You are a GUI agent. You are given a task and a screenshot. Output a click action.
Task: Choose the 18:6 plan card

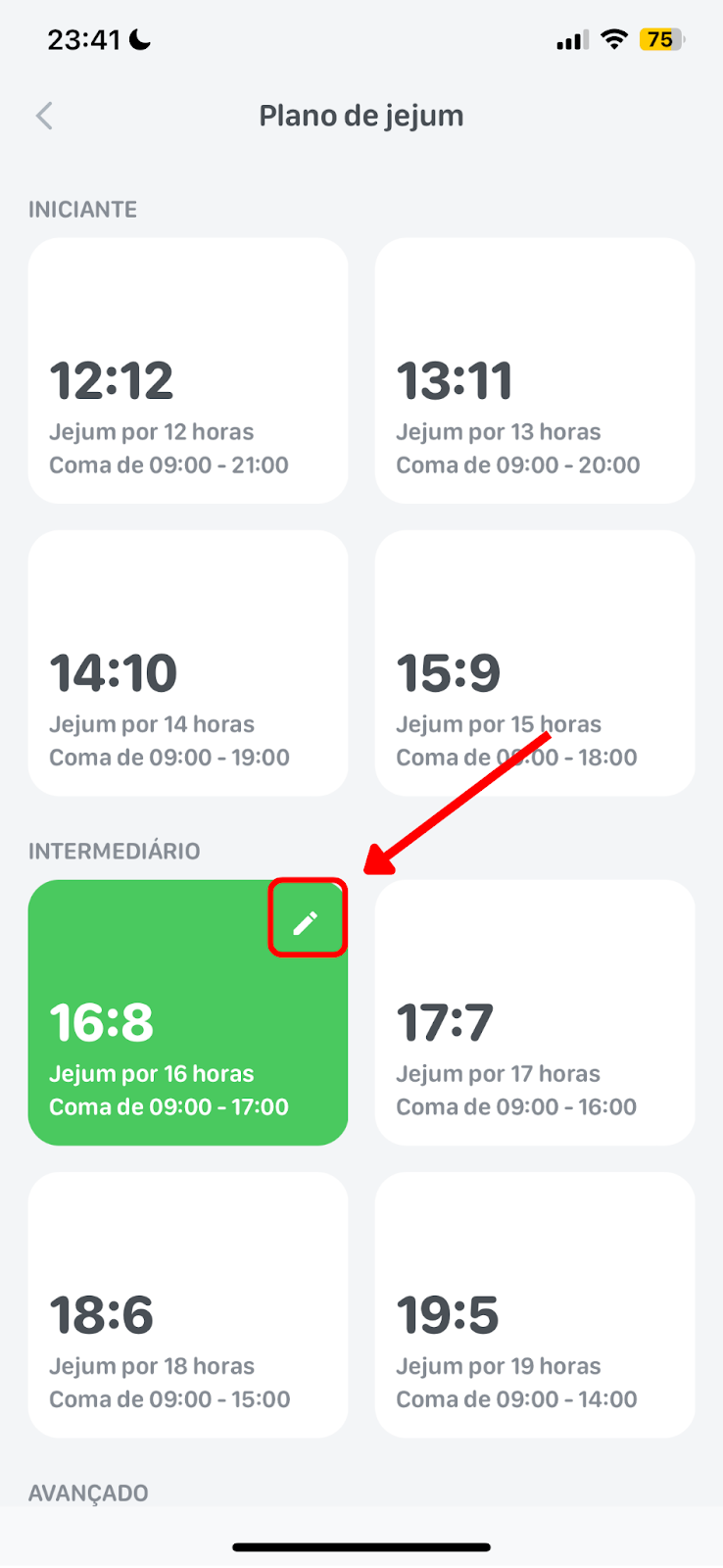click(188, 1305)
